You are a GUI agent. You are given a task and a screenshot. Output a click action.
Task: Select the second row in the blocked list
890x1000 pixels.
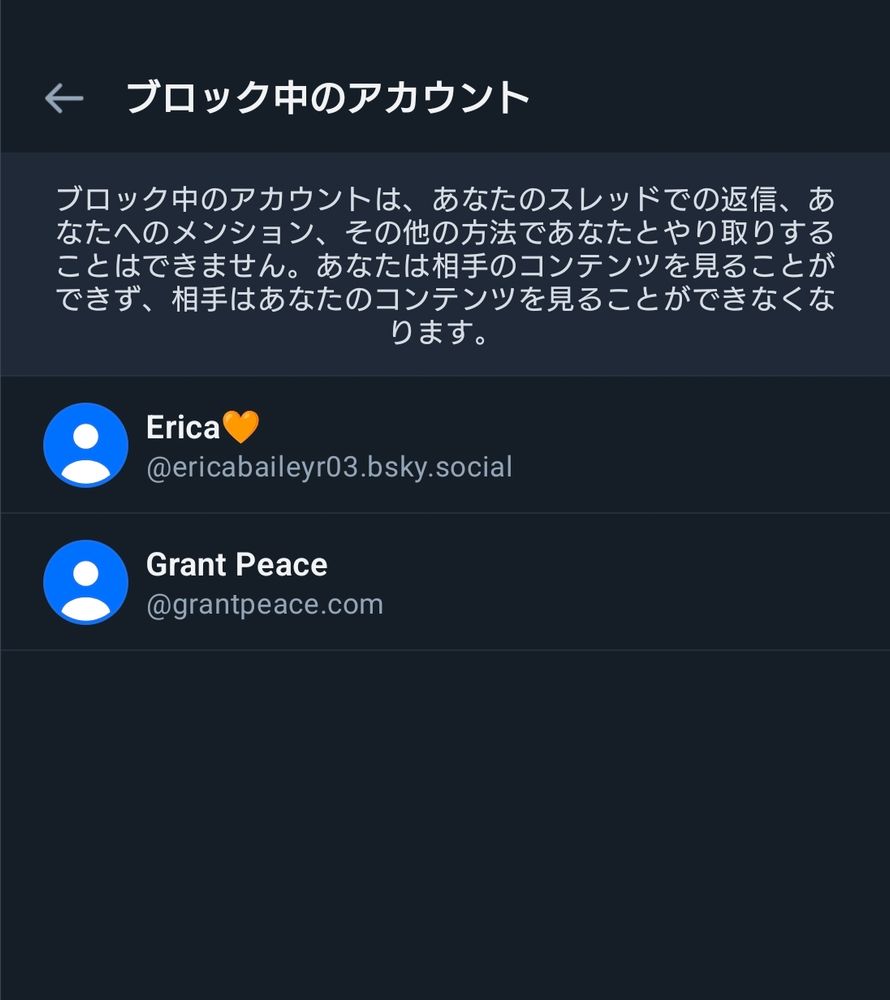coord(445,582)
